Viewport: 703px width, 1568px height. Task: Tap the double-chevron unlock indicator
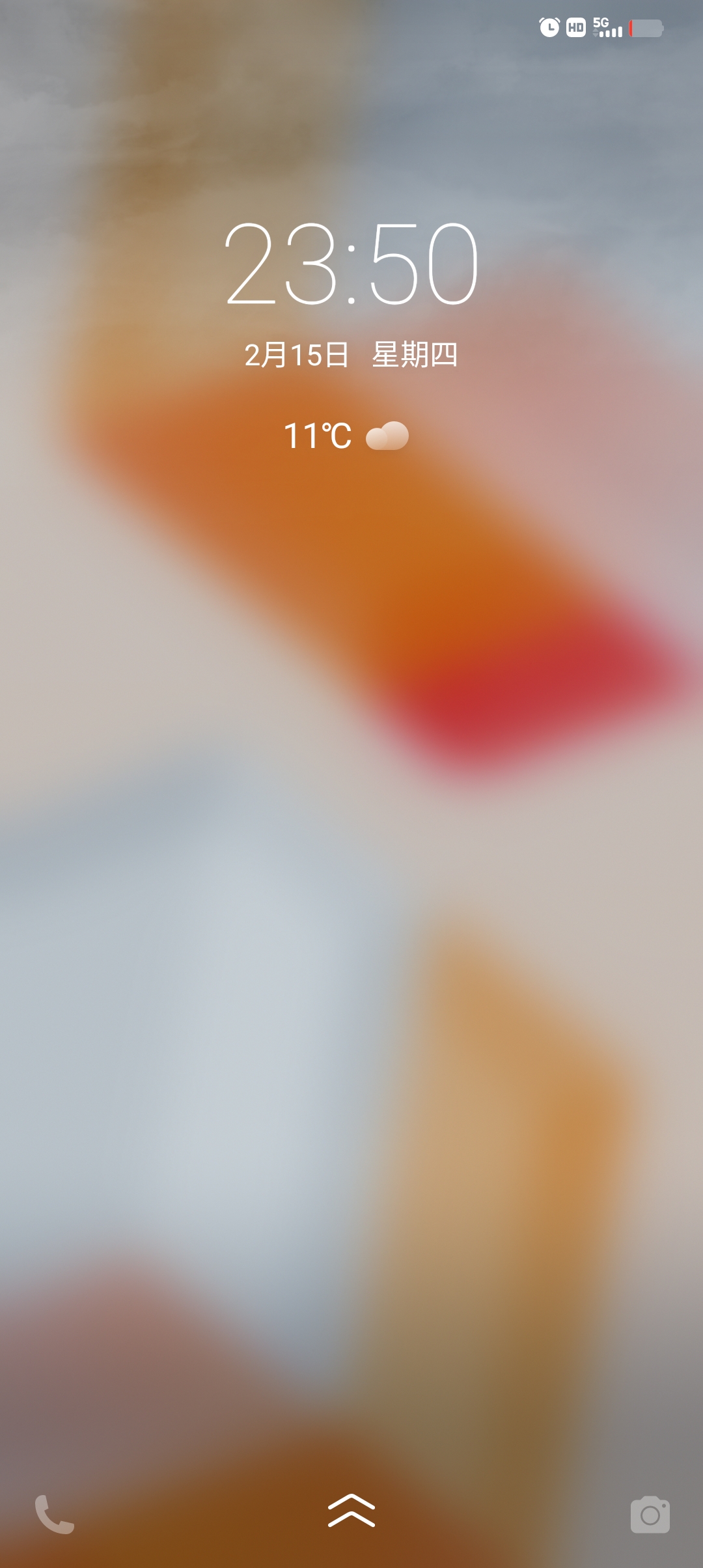[x=351, y=1511]
